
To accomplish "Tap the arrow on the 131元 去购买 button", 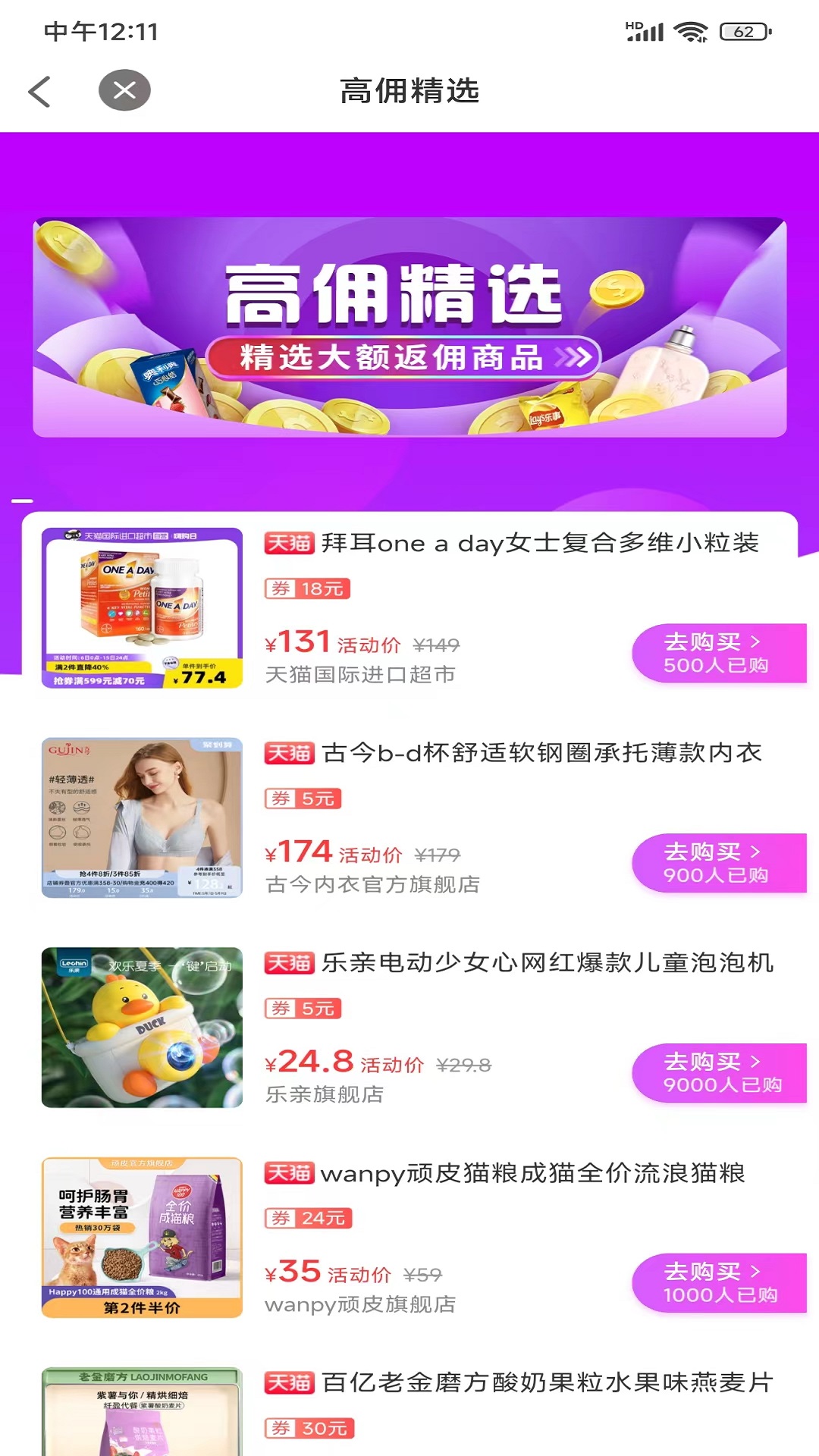I will 757,642.
